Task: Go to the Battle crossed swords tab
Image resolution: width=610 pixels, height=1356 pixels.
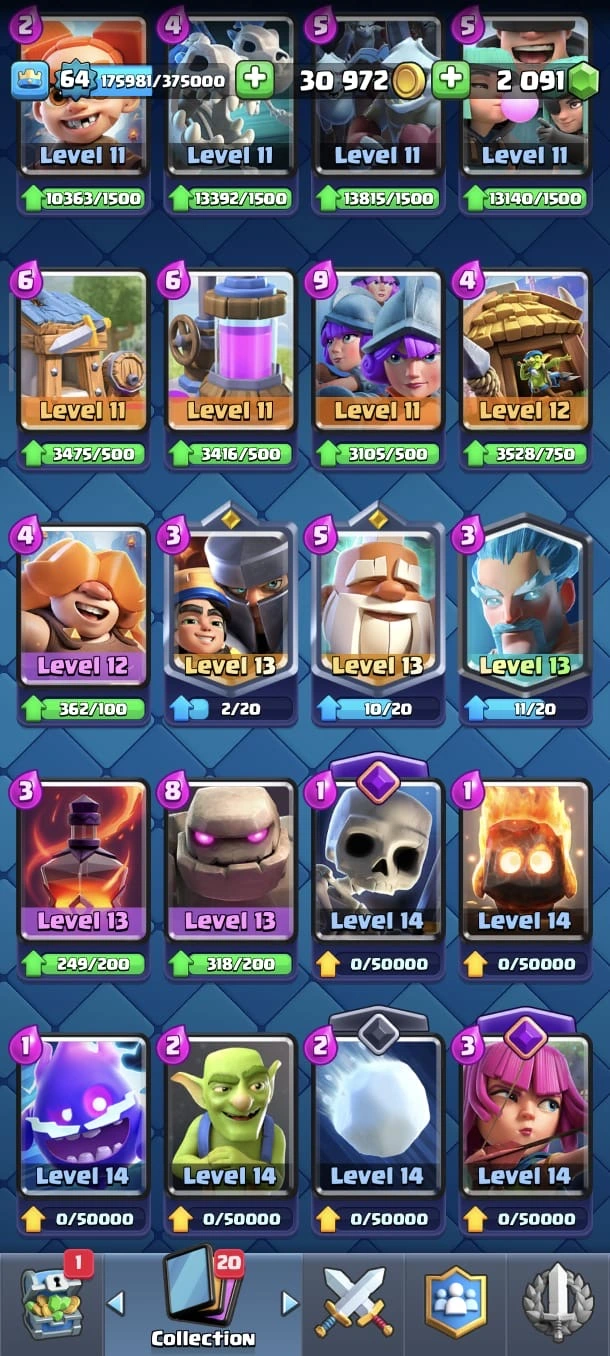Action: coord(355,1302)
